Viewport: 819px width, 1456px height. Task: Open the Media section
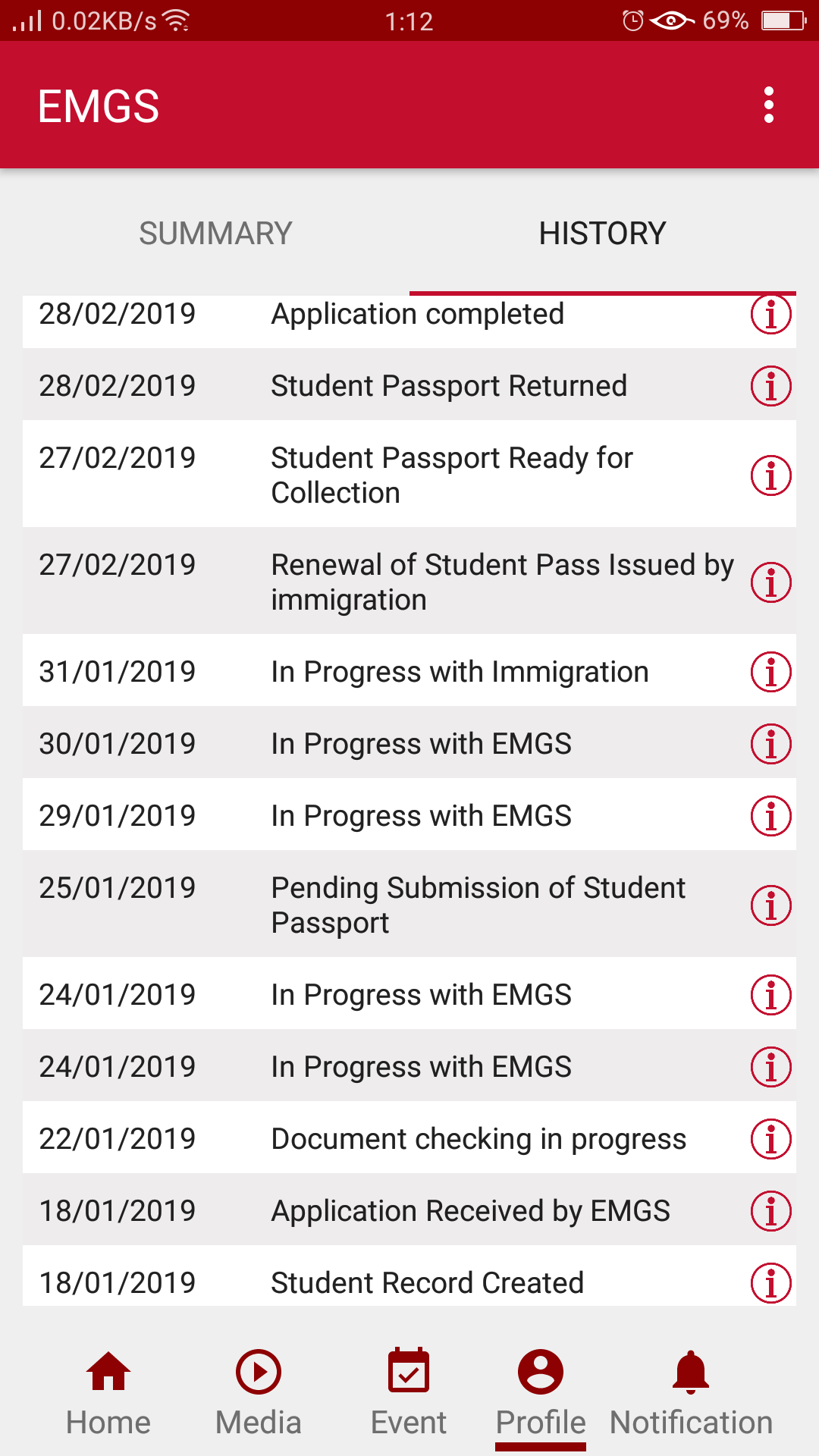pos(259,1394)
